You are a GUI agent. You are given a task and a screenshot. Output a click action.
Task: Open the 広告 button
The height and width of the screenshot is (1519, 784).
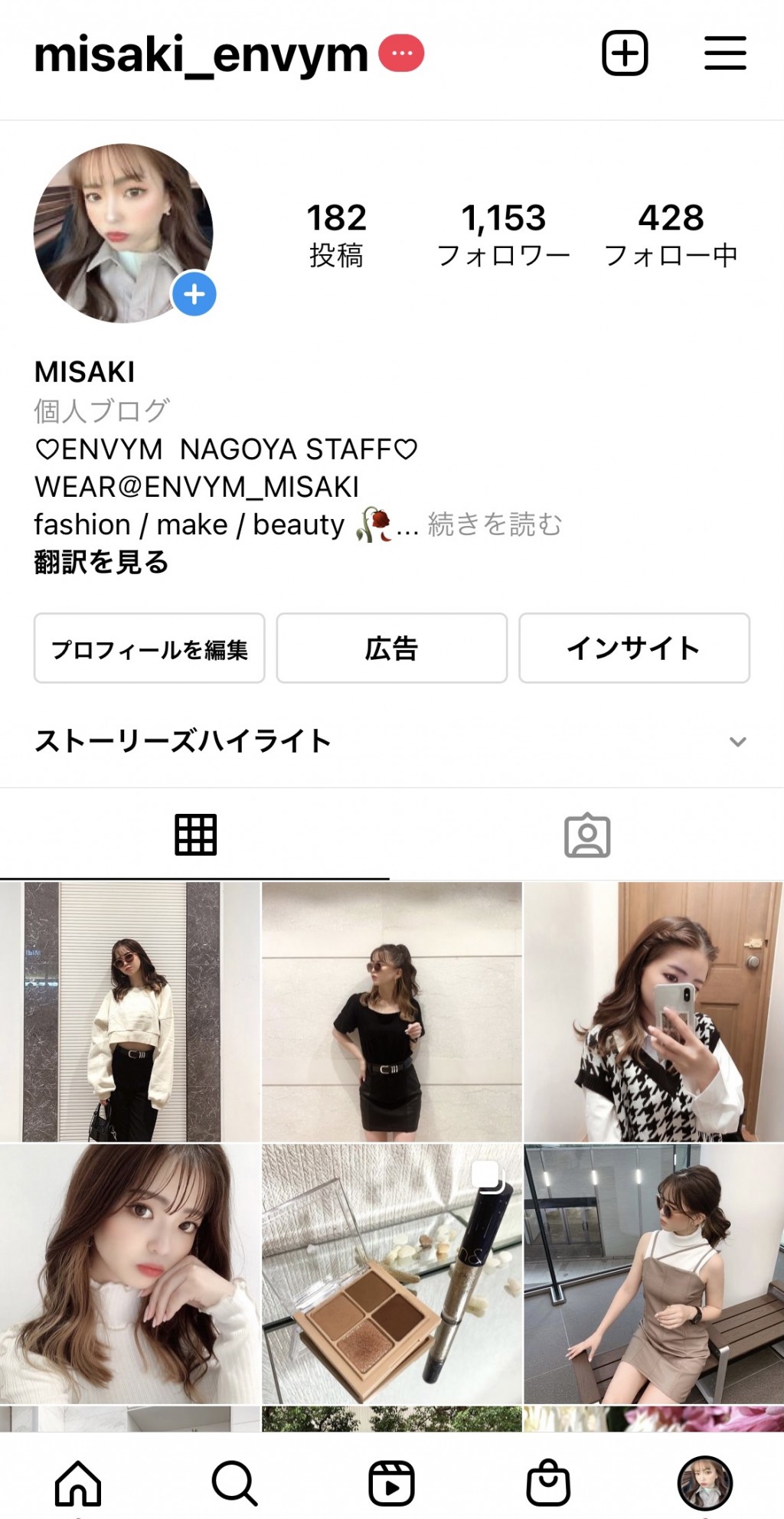tap(391, 648)
